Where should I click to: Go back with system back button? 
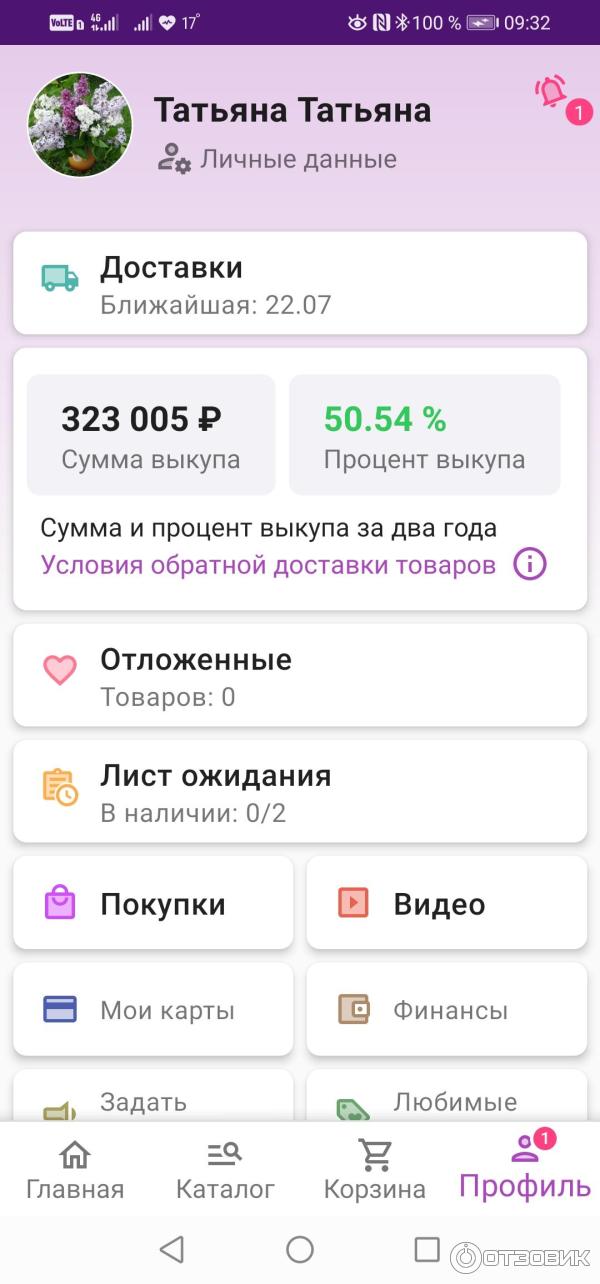point(172,1249)
